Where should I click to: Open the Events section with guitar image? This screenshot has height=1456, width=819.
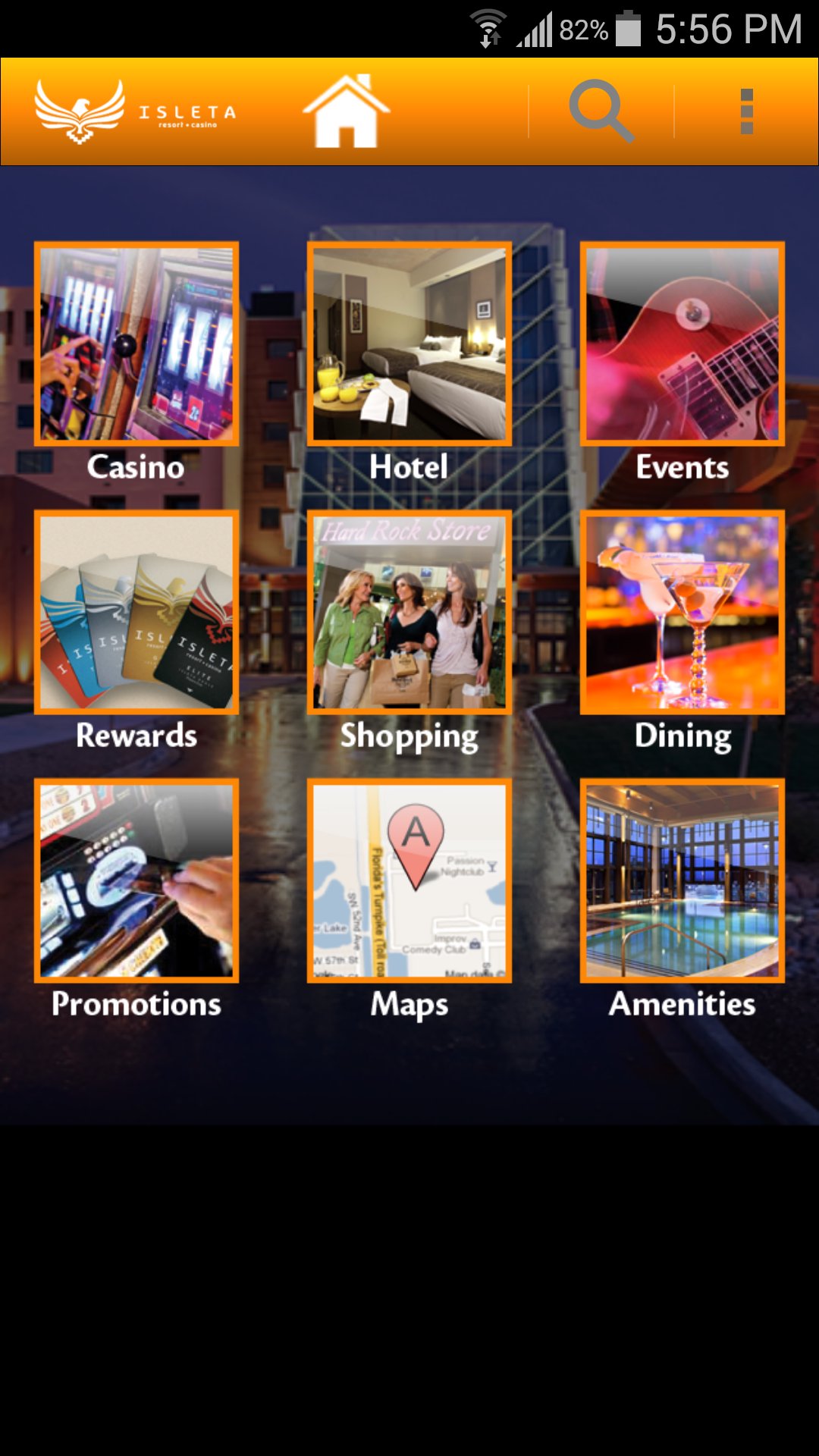pyautogui.click(x=681, y=344)
